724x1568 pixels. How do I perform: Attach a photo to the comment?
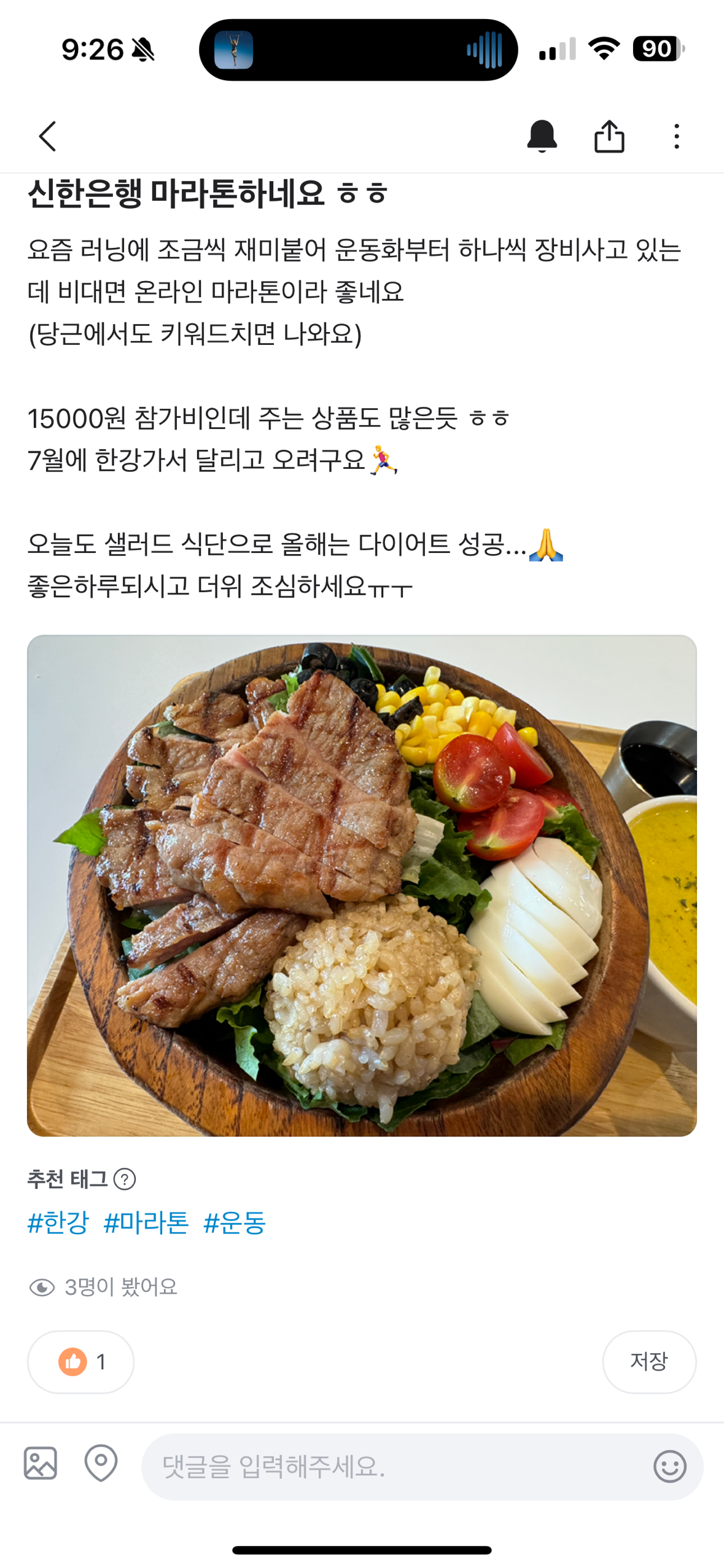click(41, 1463)
